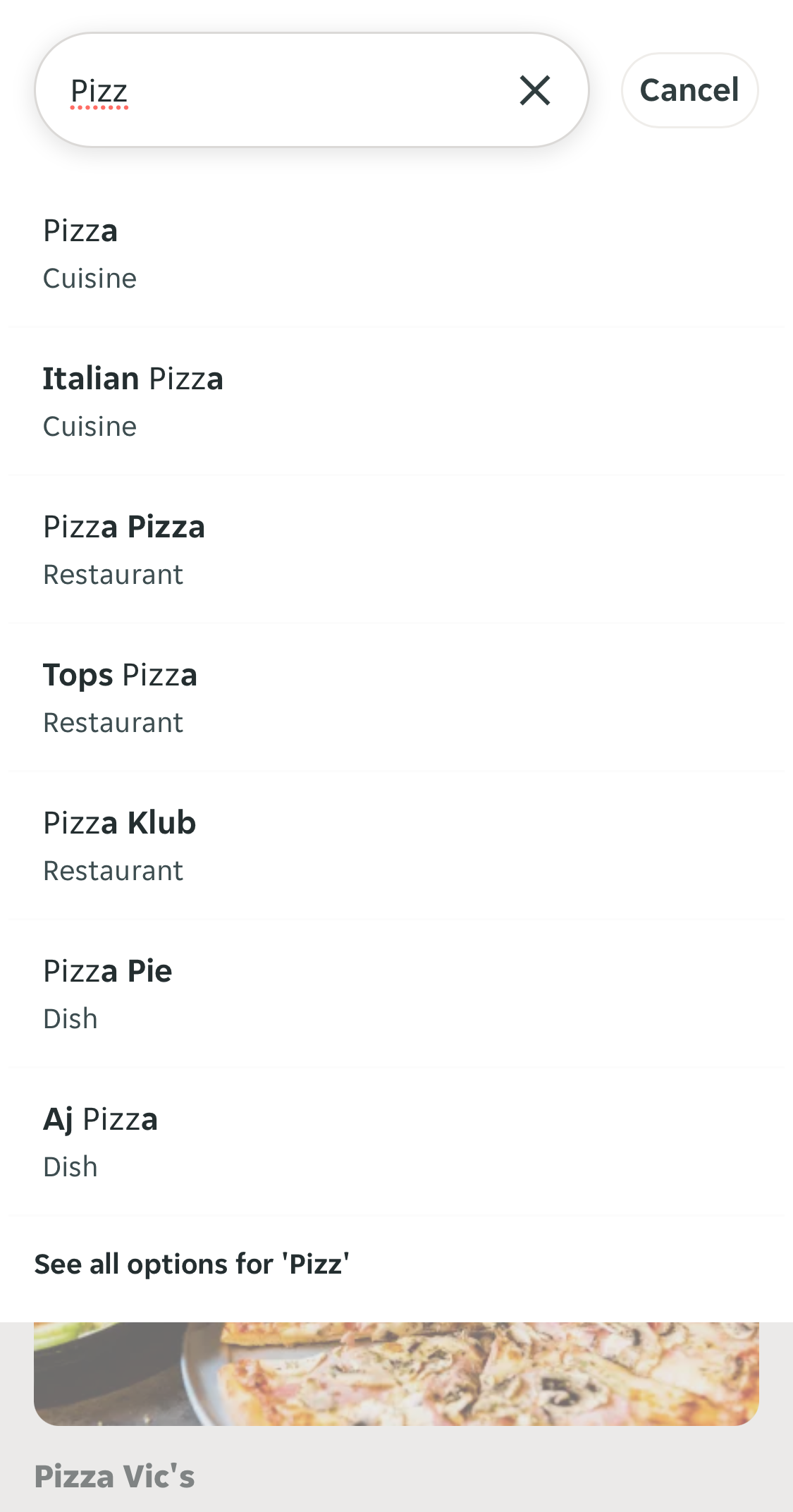Screen dimensions: 793x1512
Task: Click the Dish label under 'Pizza Pie'
Action: 70,1018
